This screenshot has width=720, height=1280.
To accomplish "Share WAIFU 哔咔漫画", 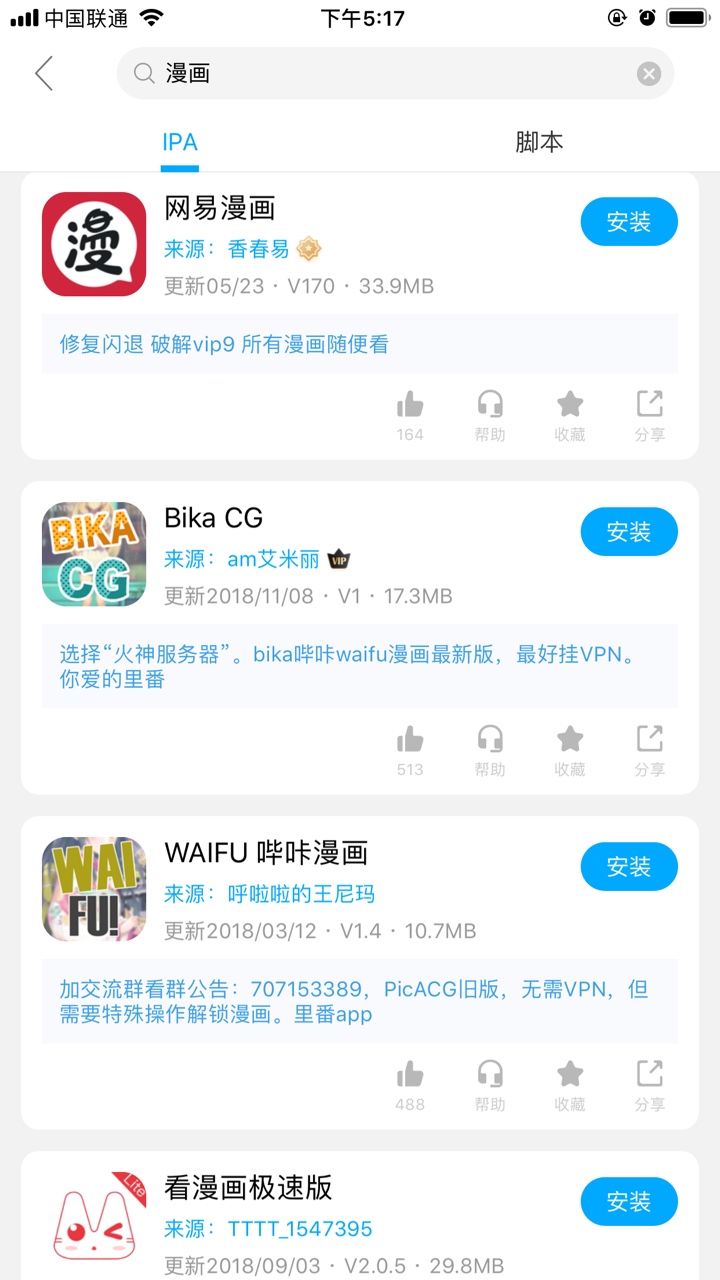I will [650, 1084].
